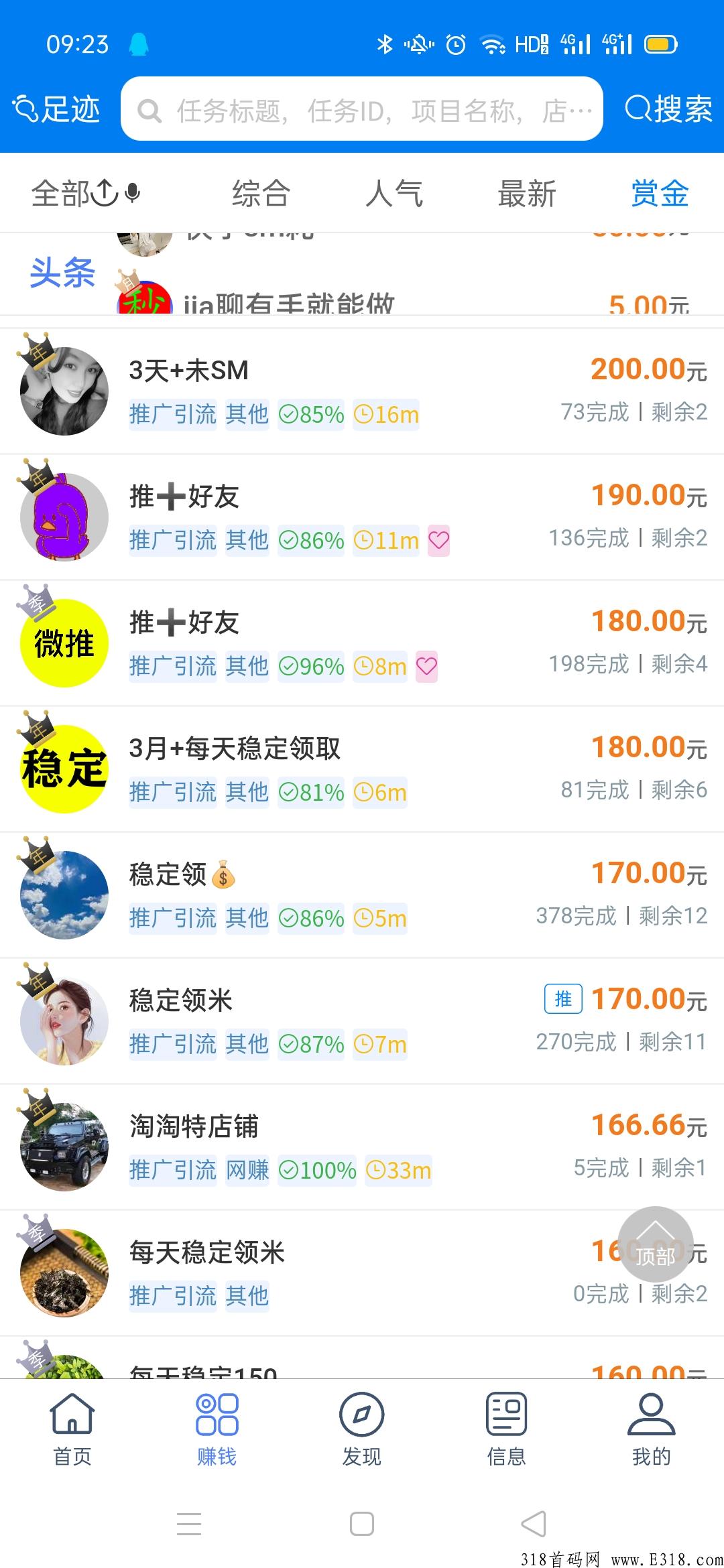
Task: Sort by 最新
Action: coord(527,193)
